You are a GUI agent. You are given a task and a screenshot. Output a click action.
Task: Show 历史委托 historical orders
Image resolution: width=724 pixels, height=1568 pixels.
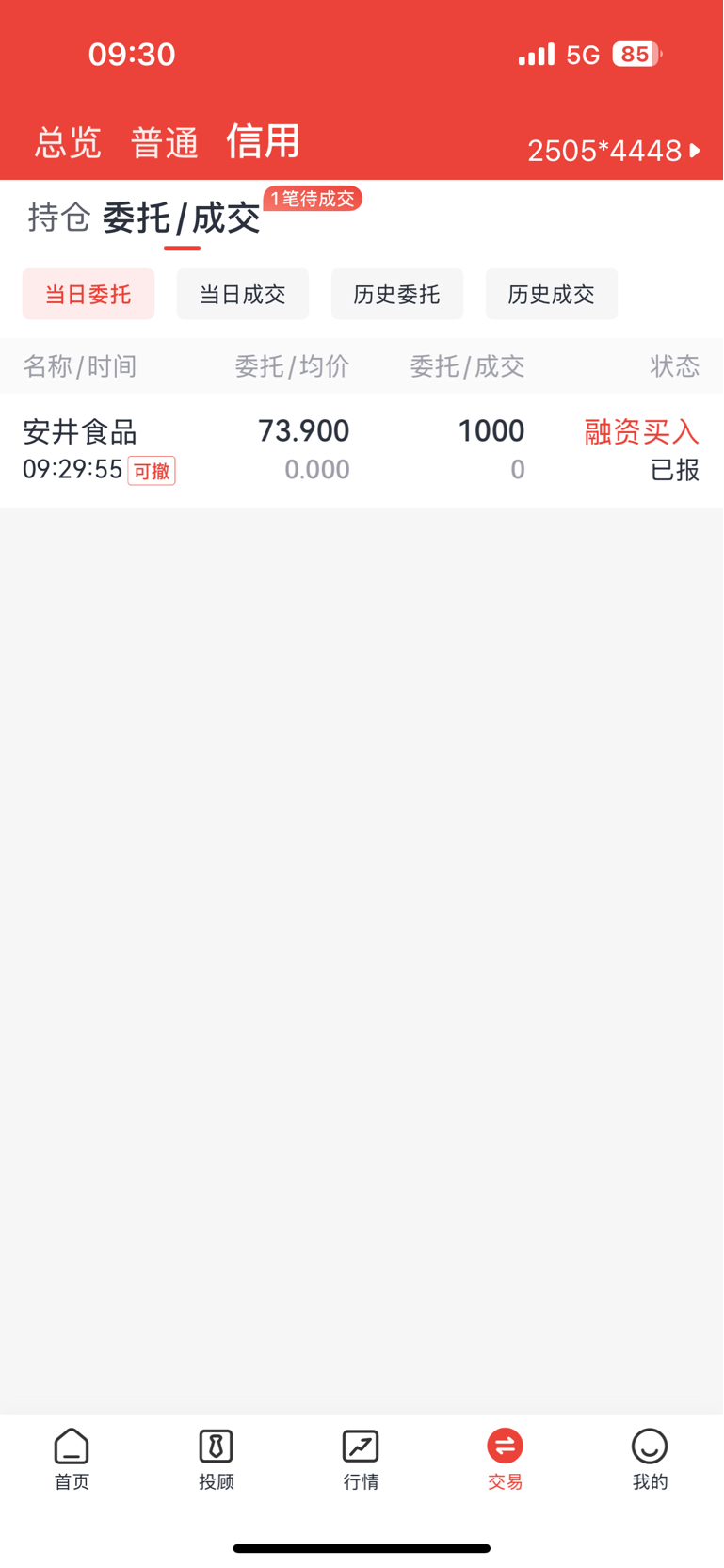click(397, 294)
